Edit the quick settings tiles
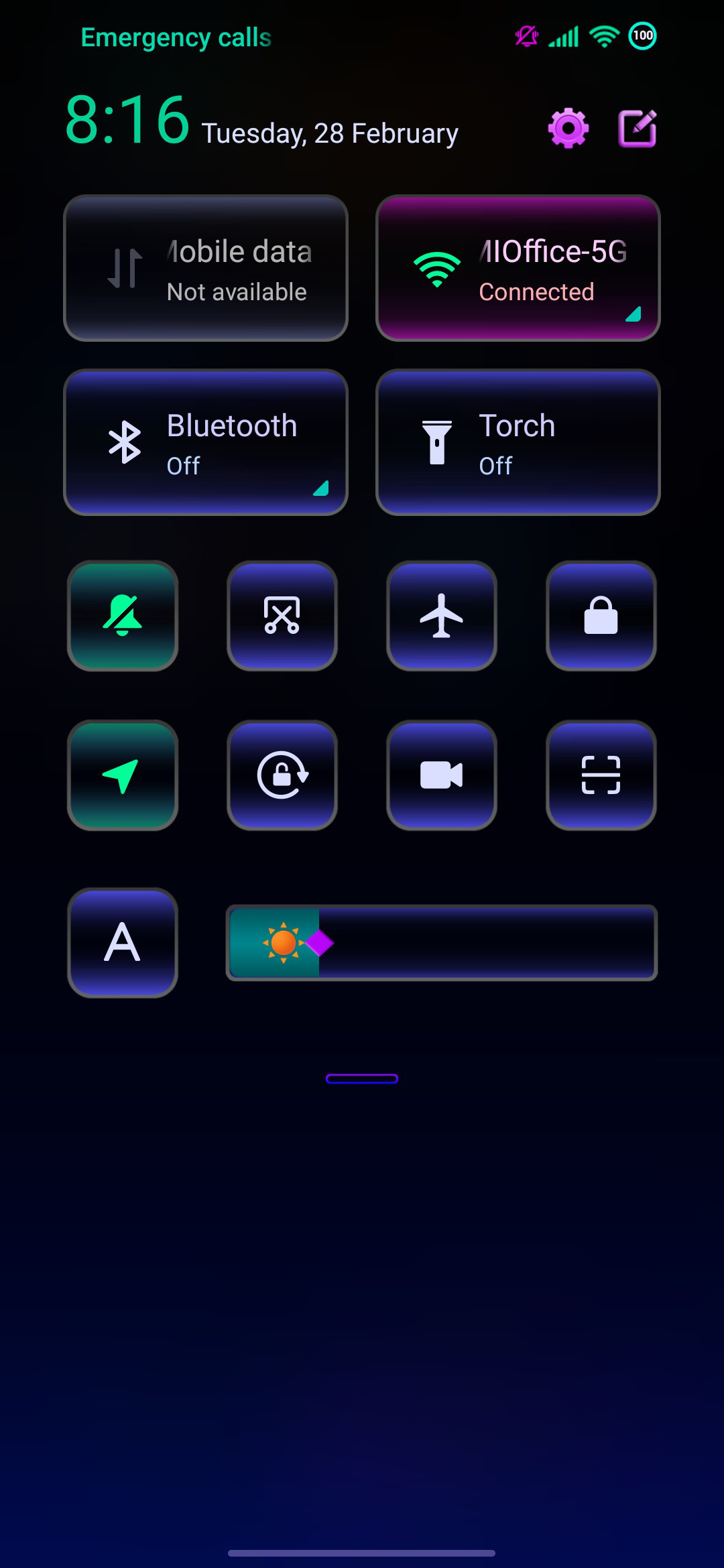Image resolution: width=724 pixels, height=1568 pixels. click(637, 128)
